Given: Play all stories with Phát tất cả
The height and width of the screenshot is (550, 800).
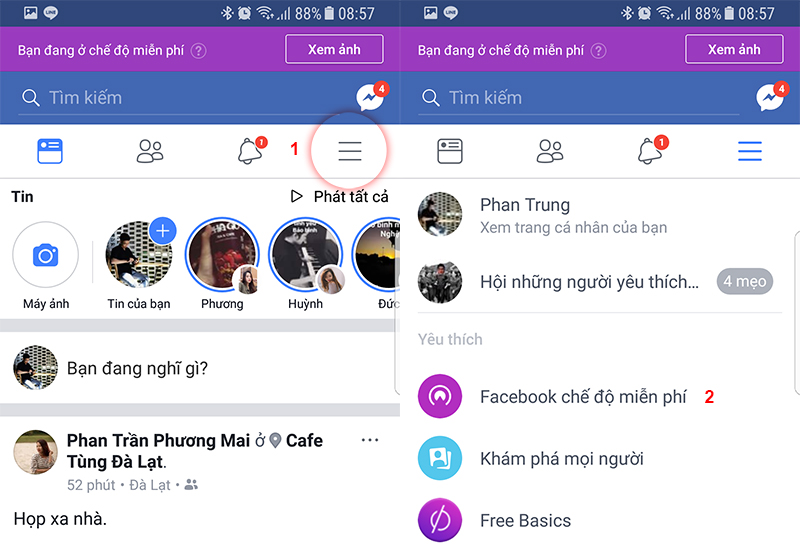Looking at the screenshot, I should pyautogui.click(x=340, y=197).
